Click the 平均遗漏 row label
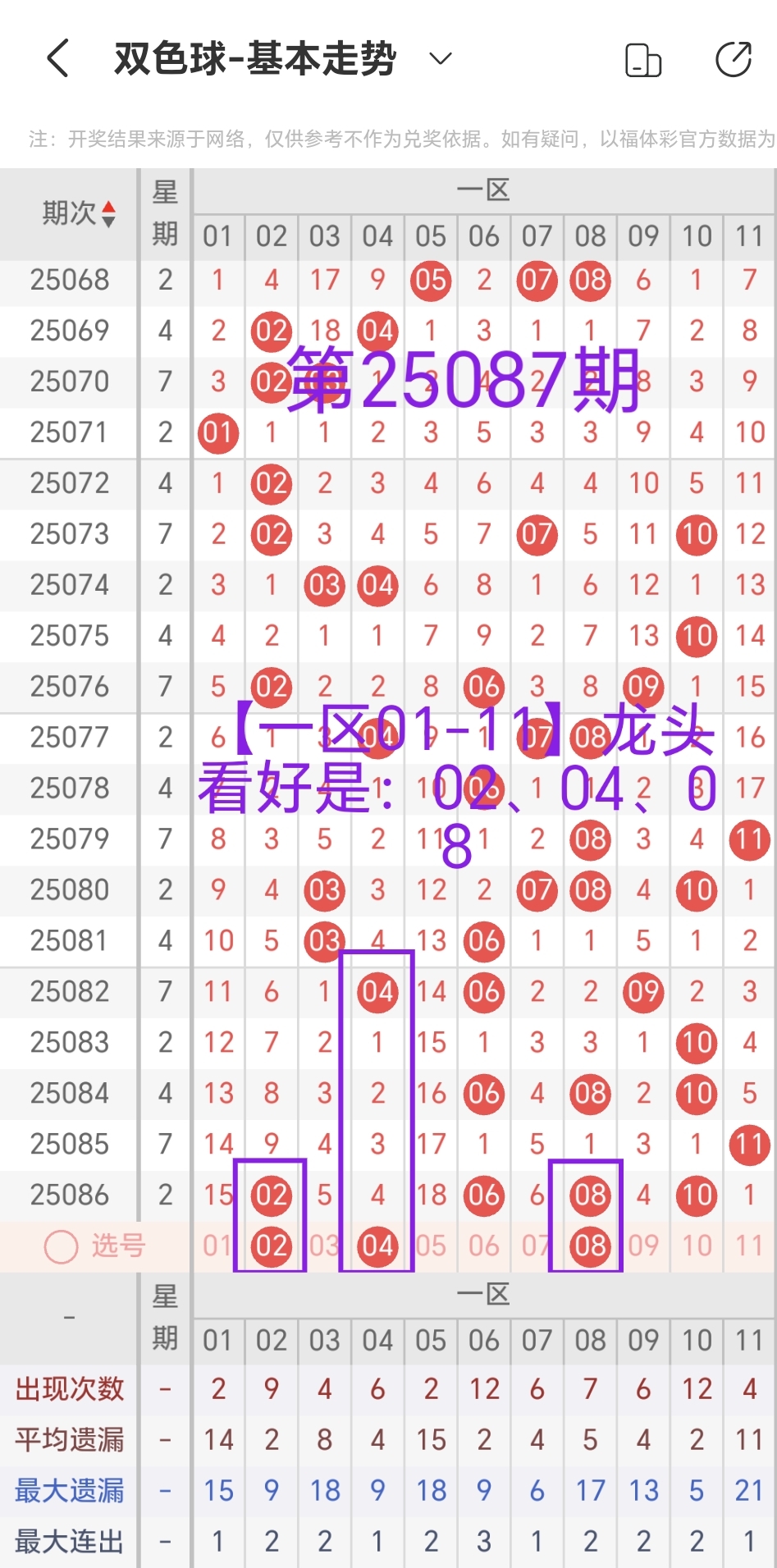 point(68,1440)
